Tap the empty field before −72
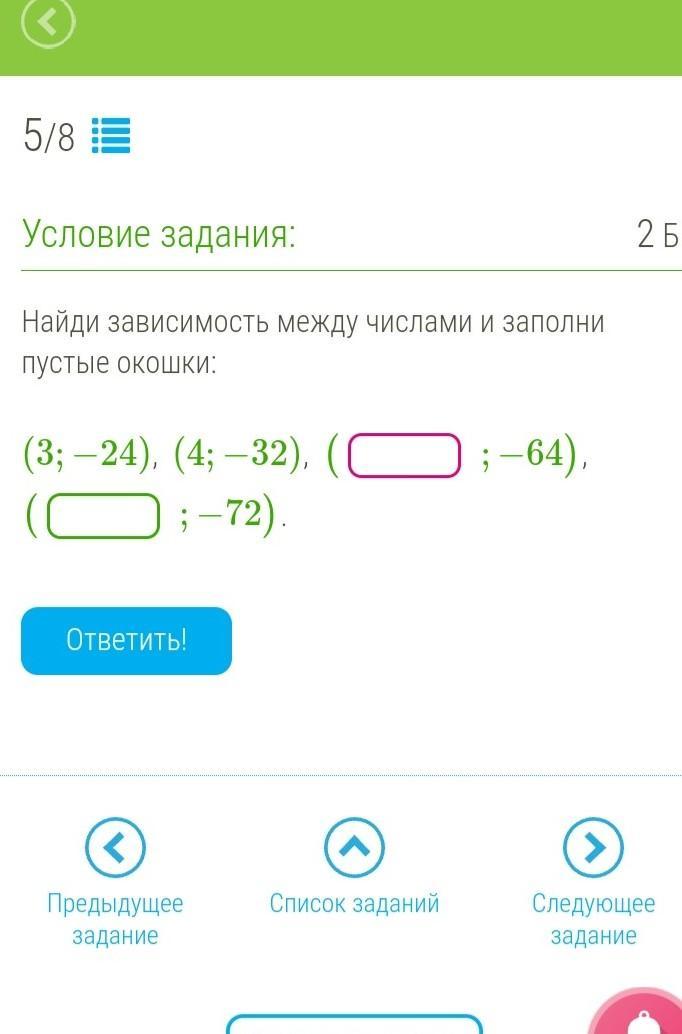The image size is (682, 1034). [x=103, y=516]
